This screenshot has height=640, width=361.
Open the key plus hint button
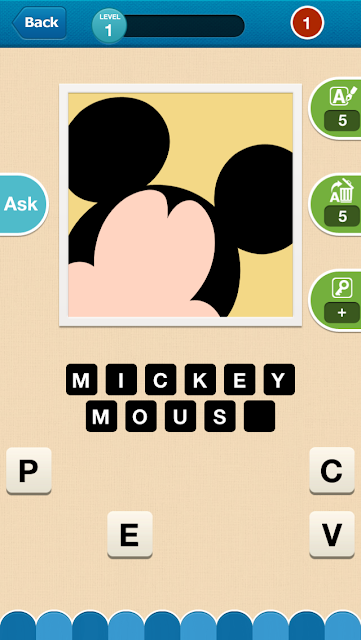pos(336,300)
